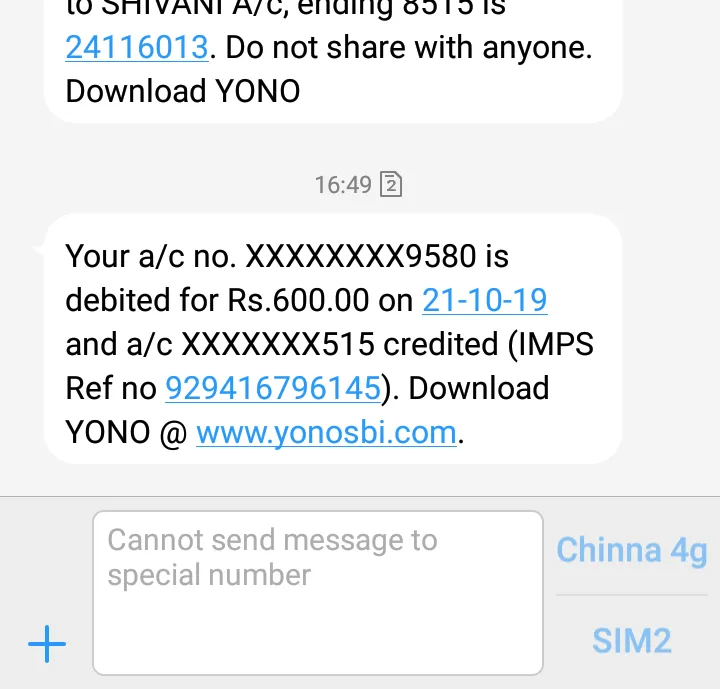The width and height of the screenshot is (720, 689).
Task: Select the Chinna 4g SIM option
Action: [631, 550]
